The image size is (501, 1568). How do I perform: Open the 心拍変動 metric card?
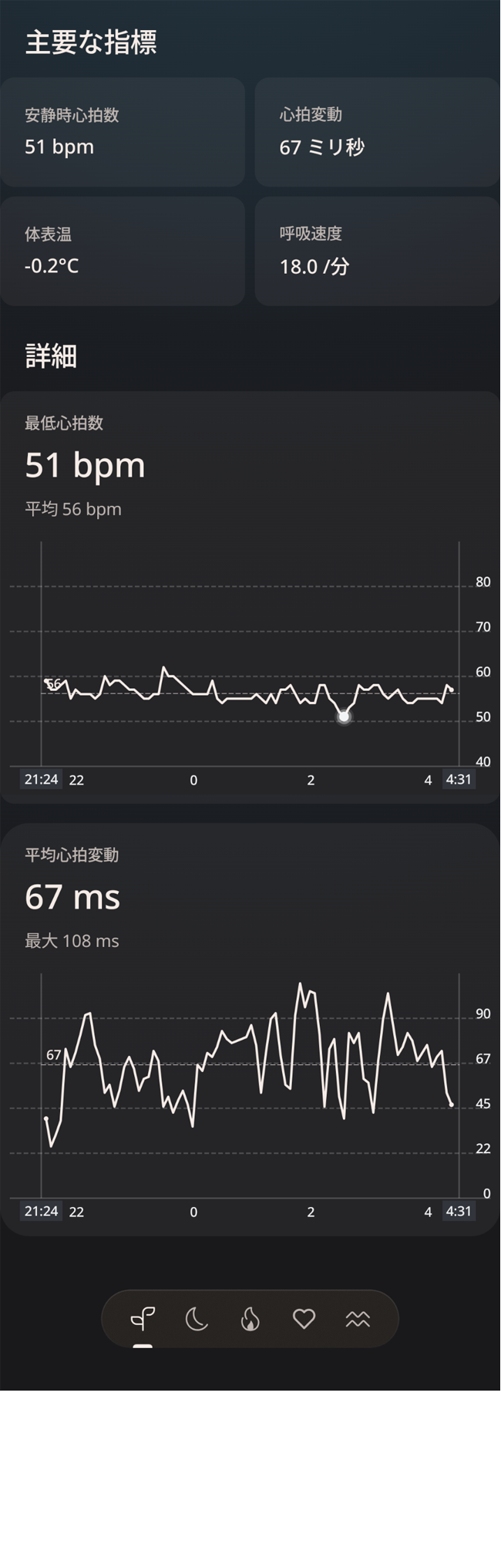click(x=377, y=132)
